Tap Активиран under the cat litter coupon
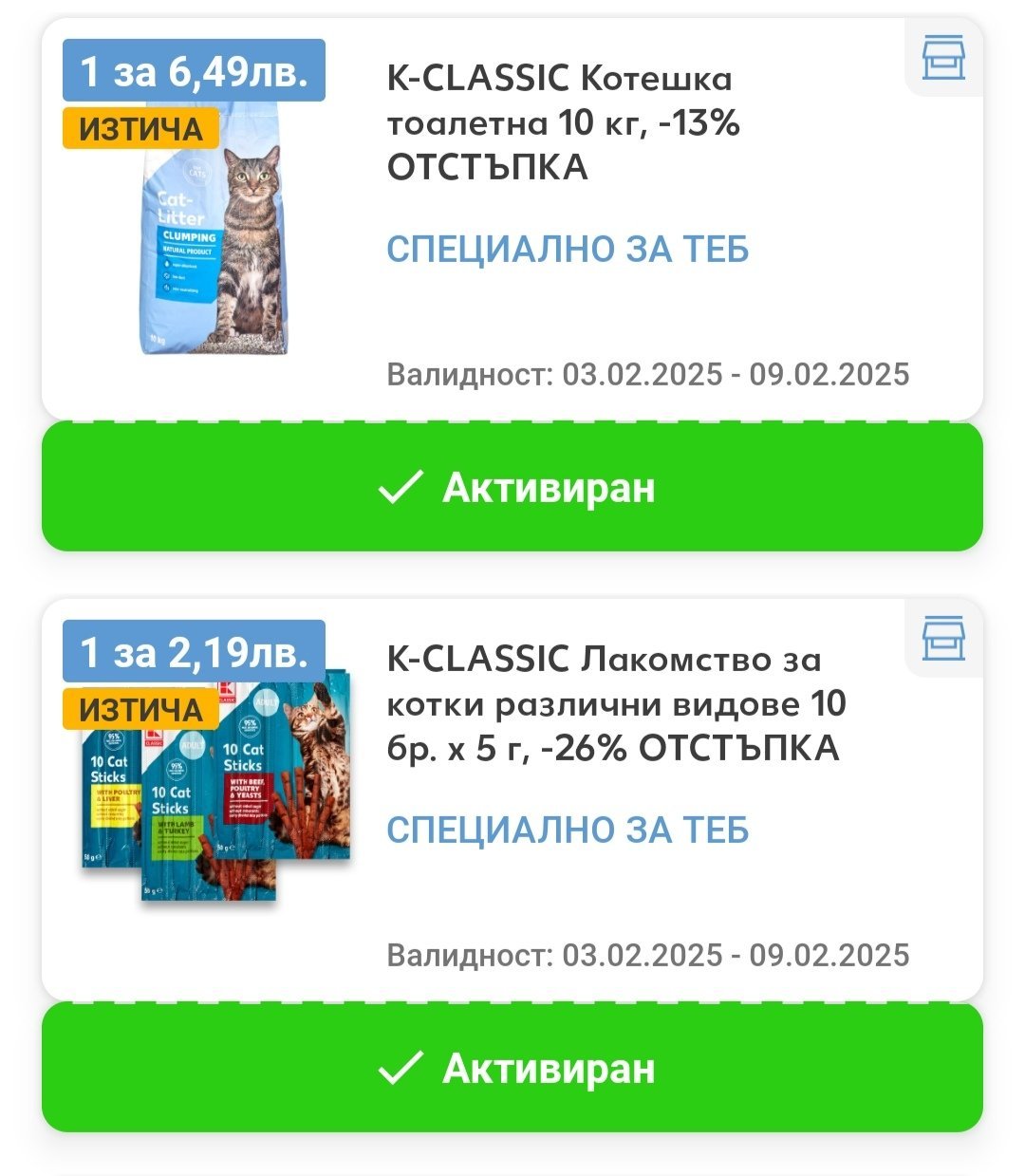 [512, 488]
